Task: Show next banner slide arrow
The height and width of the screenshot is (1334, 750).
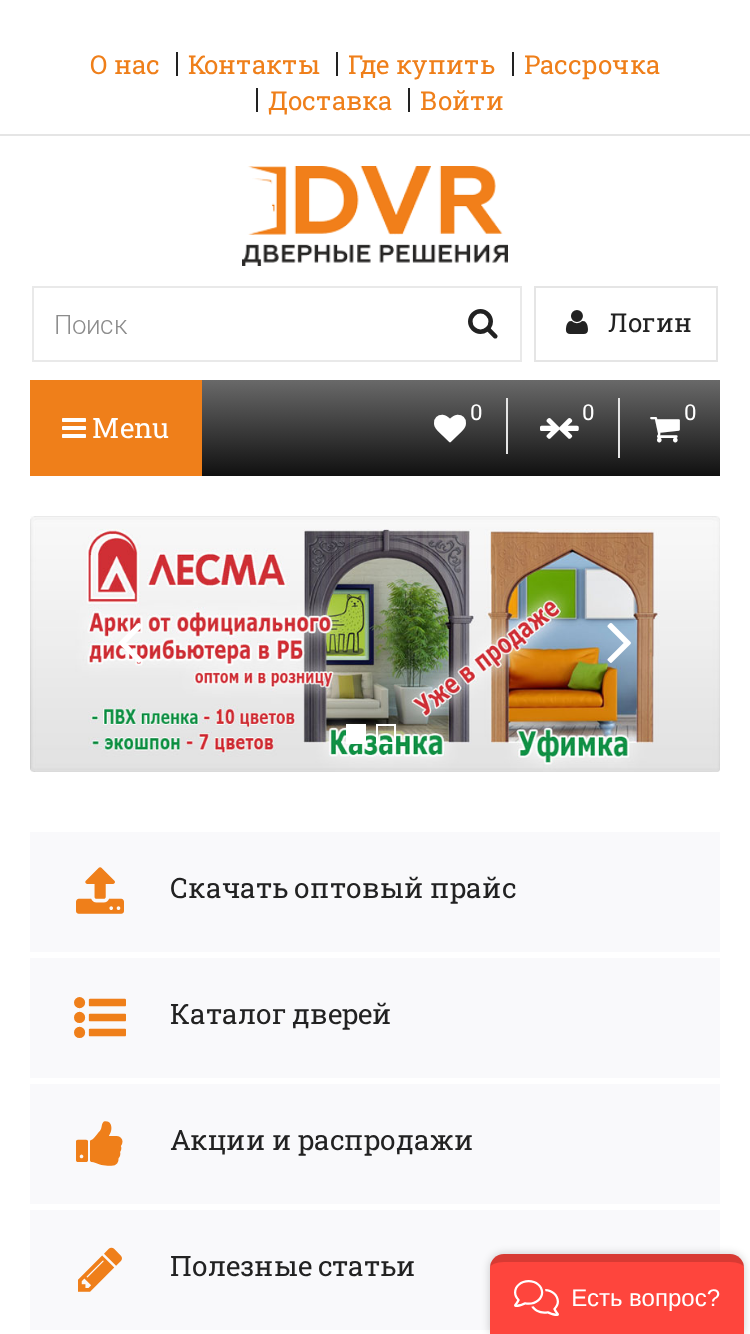Action: coord(618,643)
